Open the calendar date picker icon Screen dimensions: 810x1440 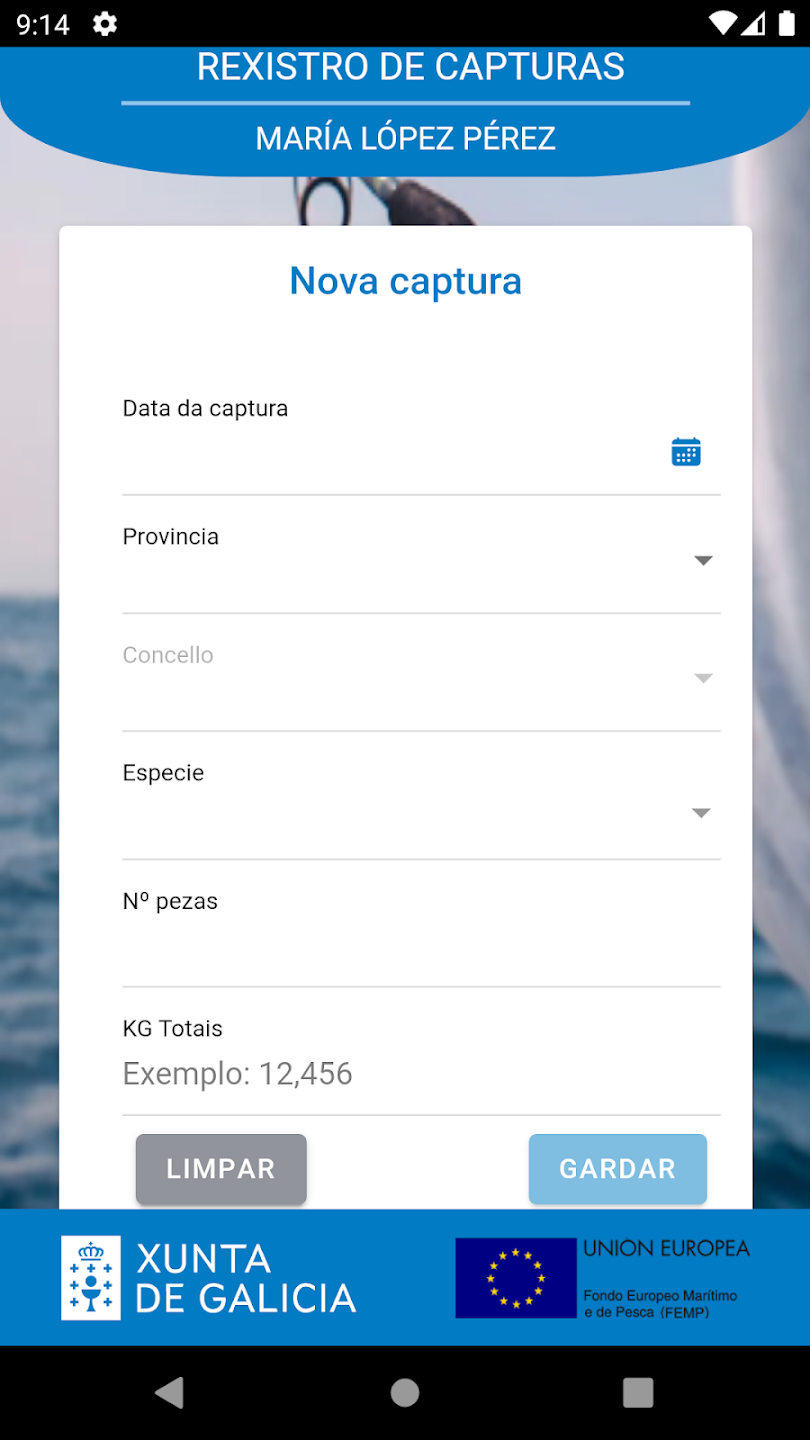click(x=685, y=451)
